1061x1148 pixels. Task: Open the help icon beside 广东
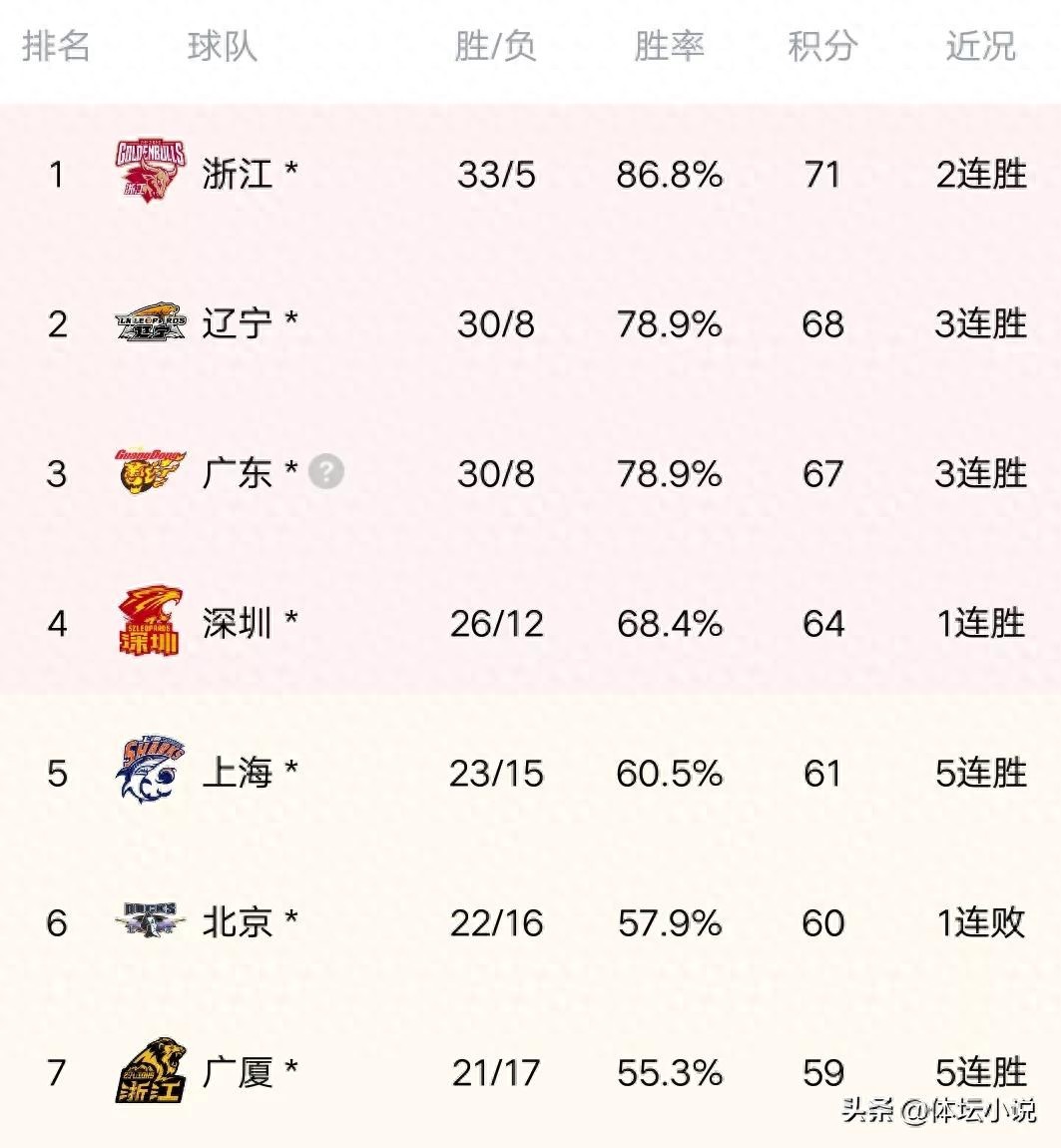click(325, 471)
